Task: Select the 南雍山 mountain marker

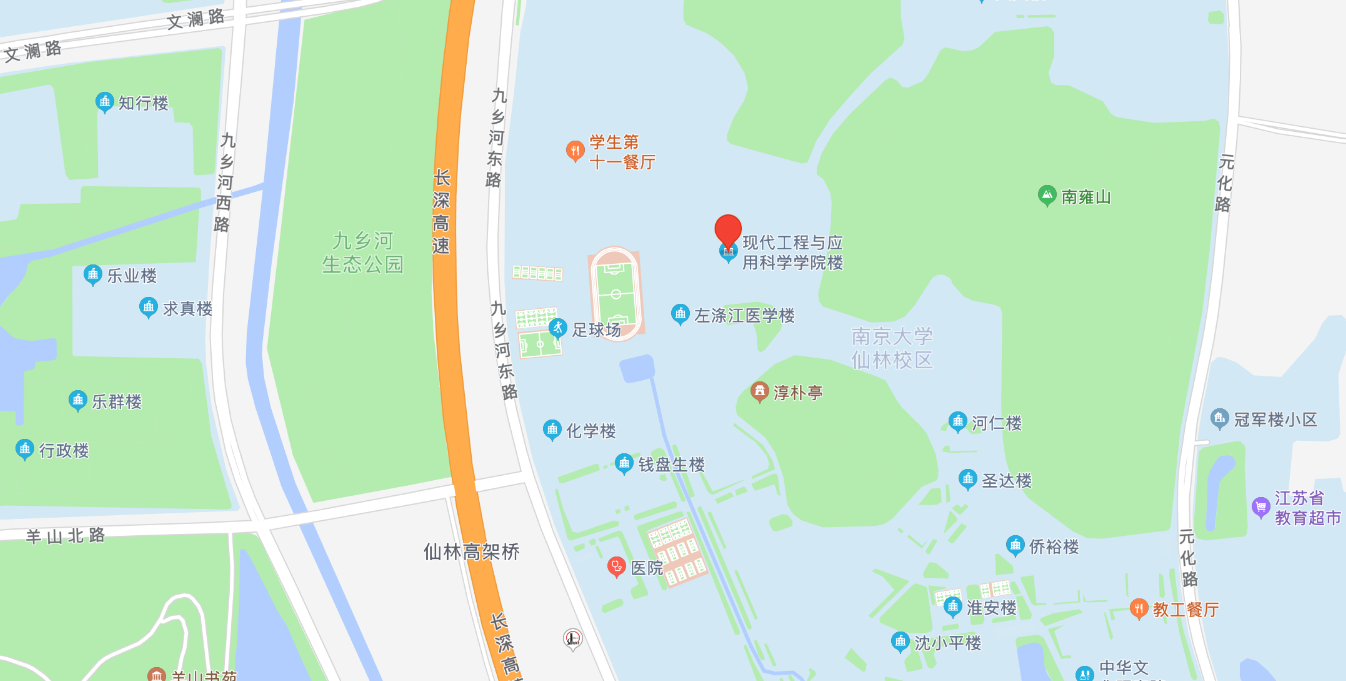Action: point(1047,195)
